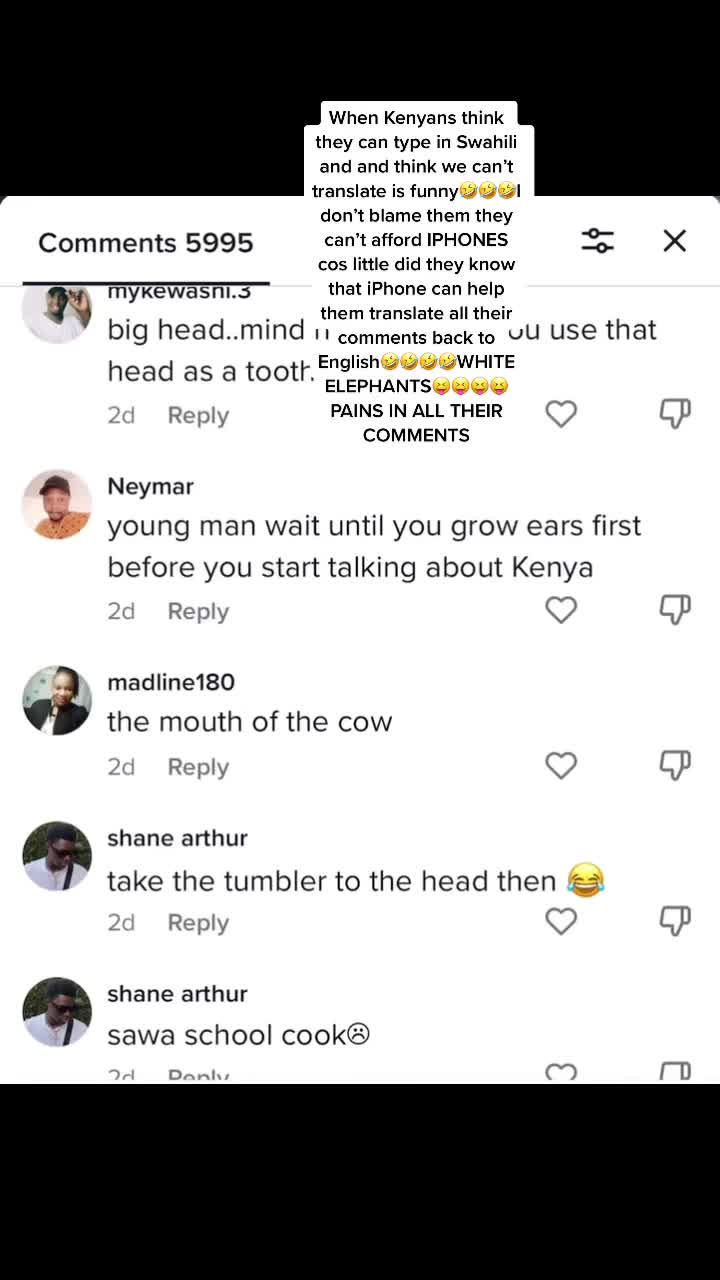Like the big head comment
This screenshot has height=1280, width=720.
pos(561,414)
